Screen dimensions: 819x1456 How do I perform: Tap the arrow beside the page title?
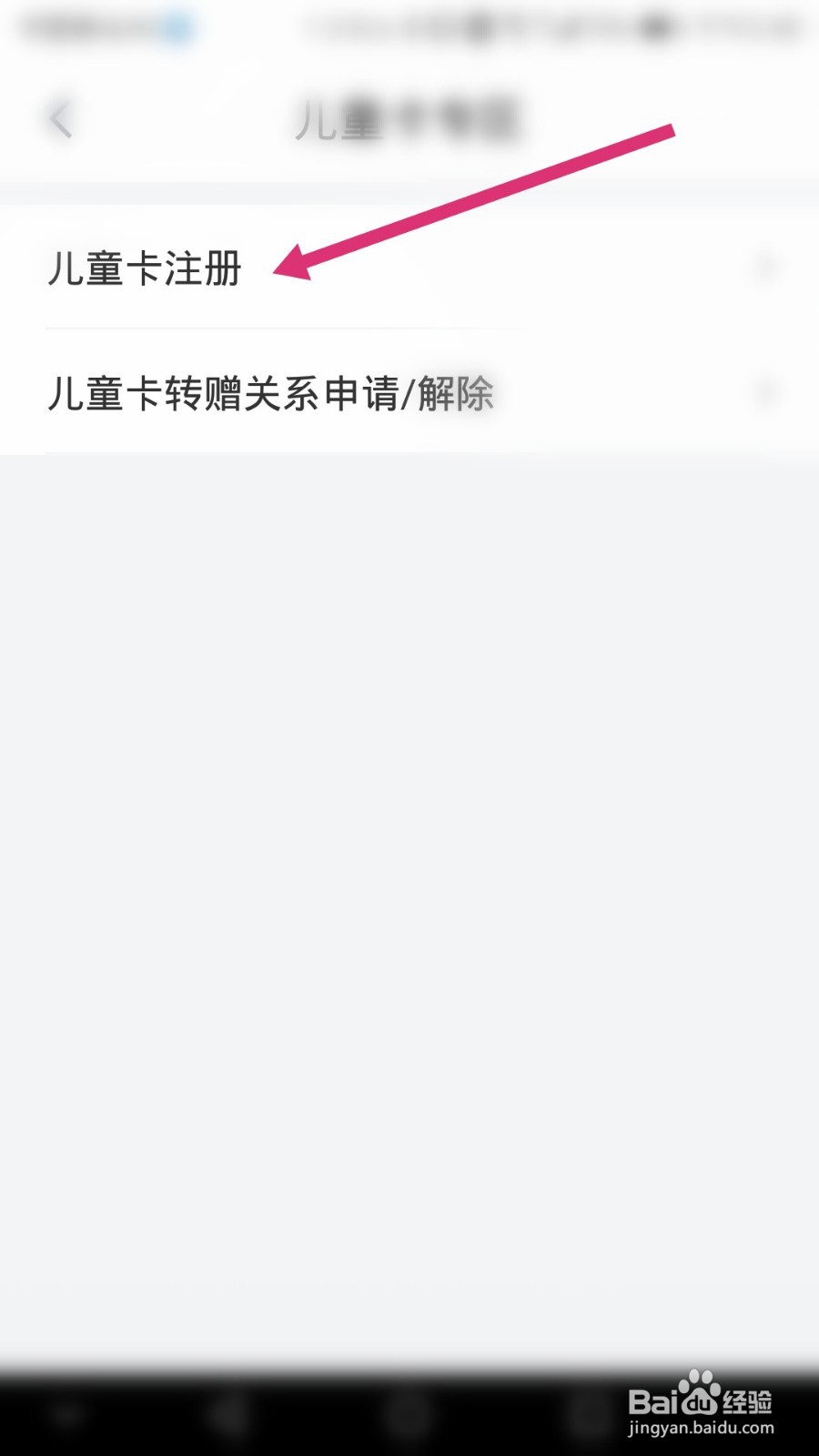[x=60, y=118]
